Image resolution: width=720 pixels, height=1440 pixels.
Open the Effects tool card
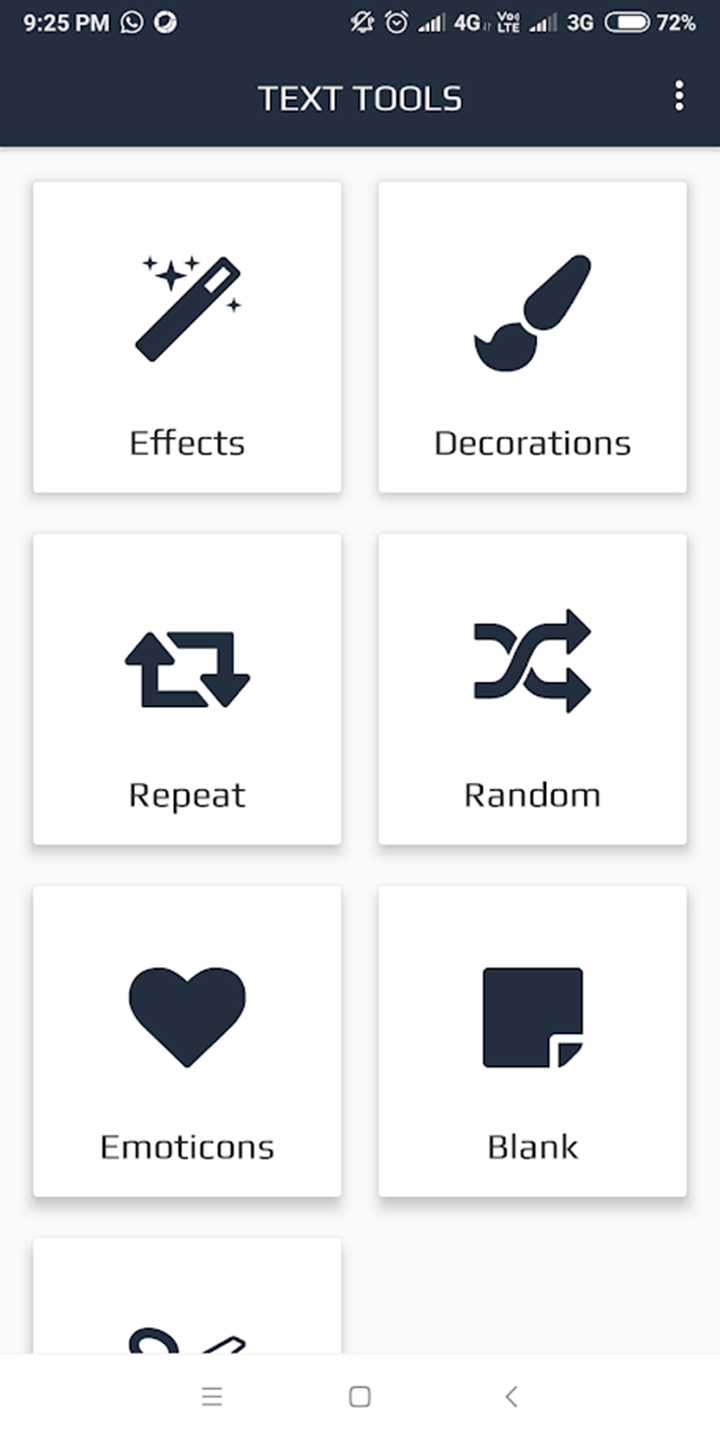coord(186,338)
